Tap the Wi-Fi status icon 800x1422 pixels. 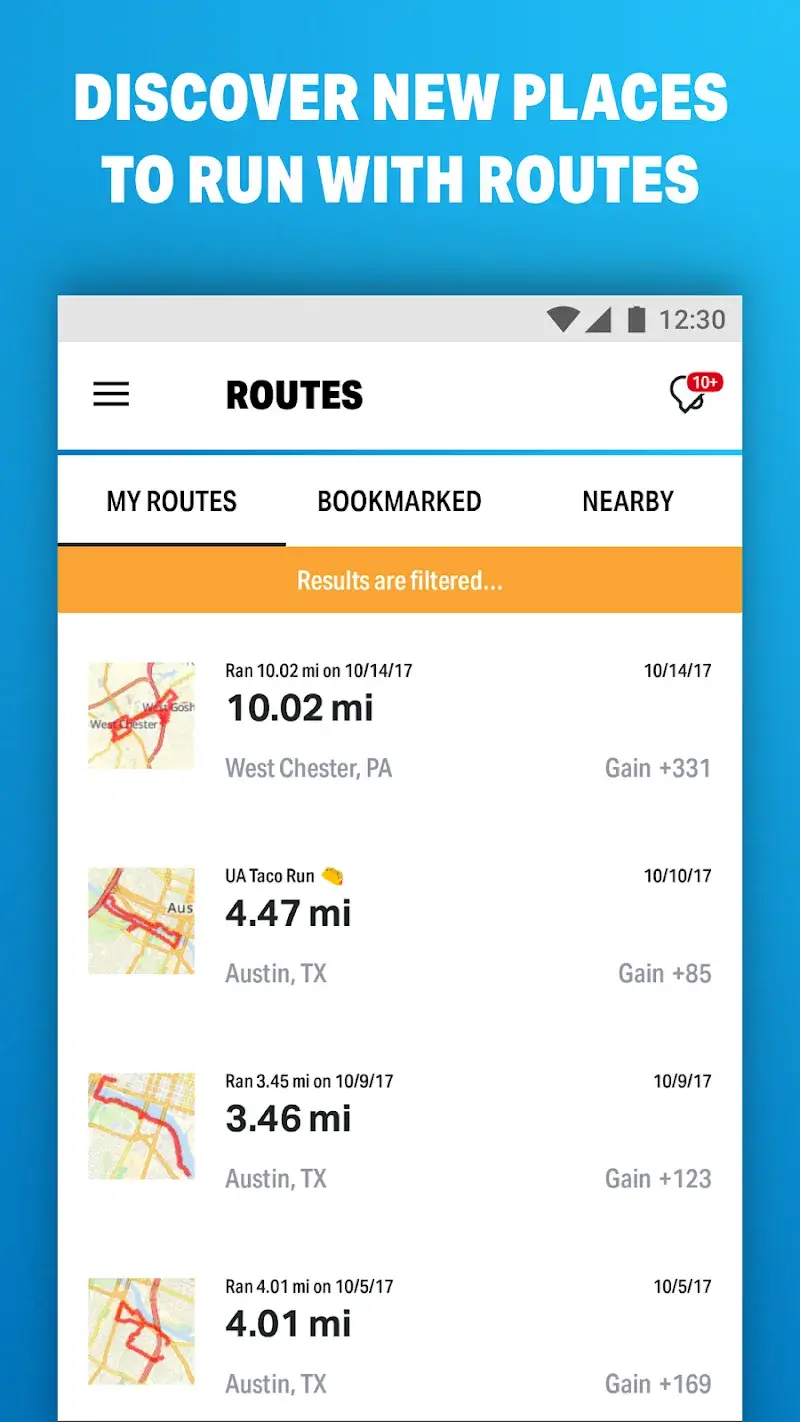coord(562,318)
